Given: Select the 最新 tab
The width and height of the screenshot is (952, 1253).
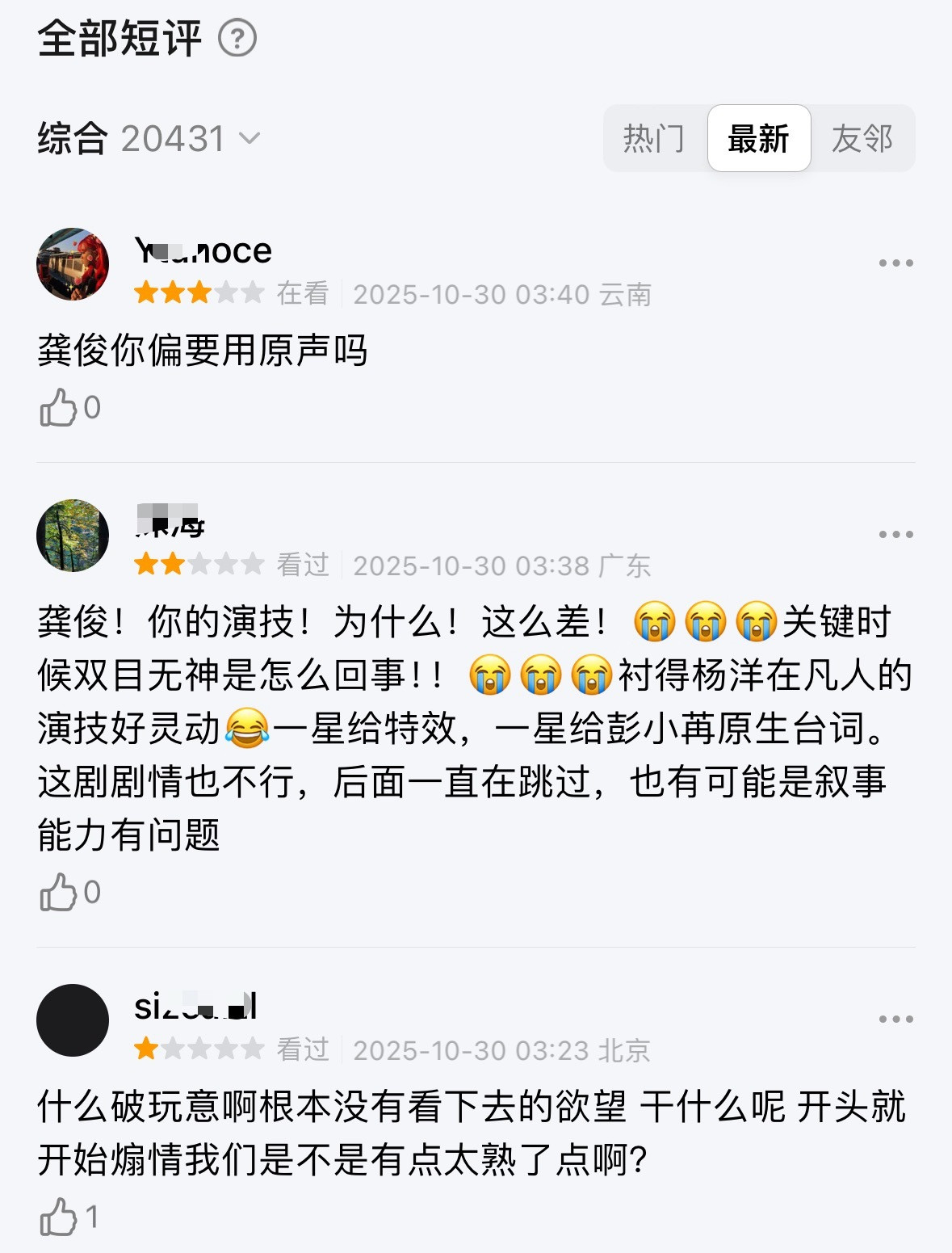Looking at the screenshot, I should (x=761, y=138).
